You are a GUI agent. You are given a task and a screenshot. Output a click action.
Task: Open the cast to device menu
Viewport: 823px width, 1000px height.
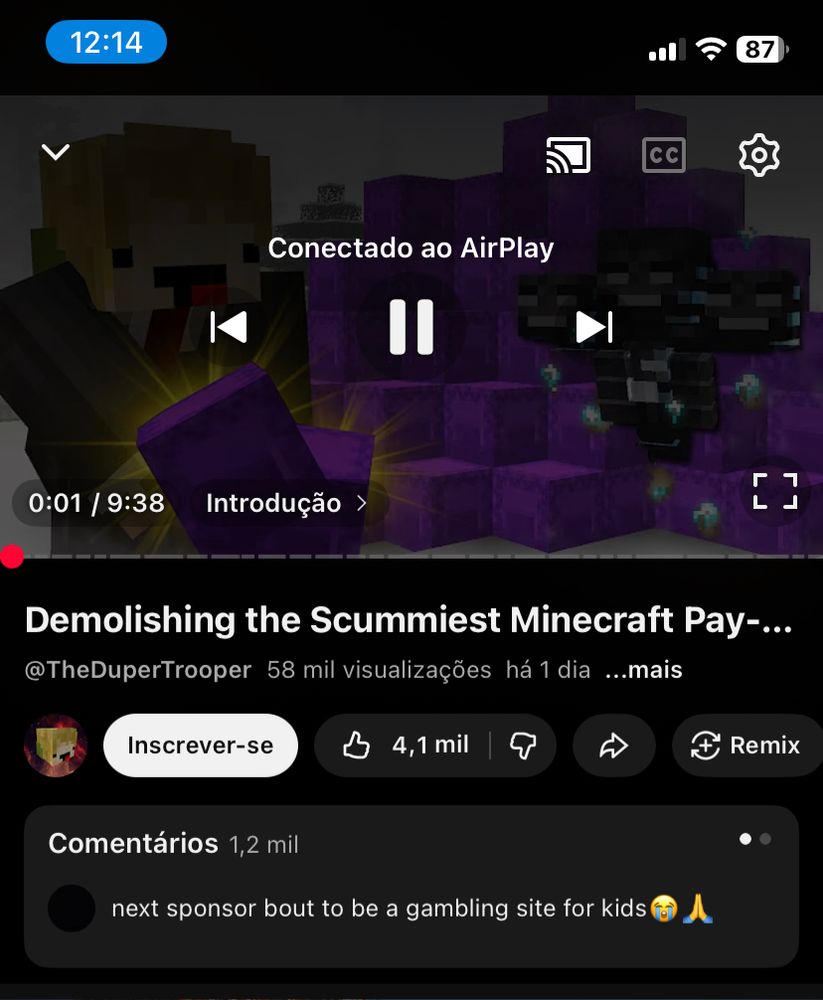click(x=568, y=155)
